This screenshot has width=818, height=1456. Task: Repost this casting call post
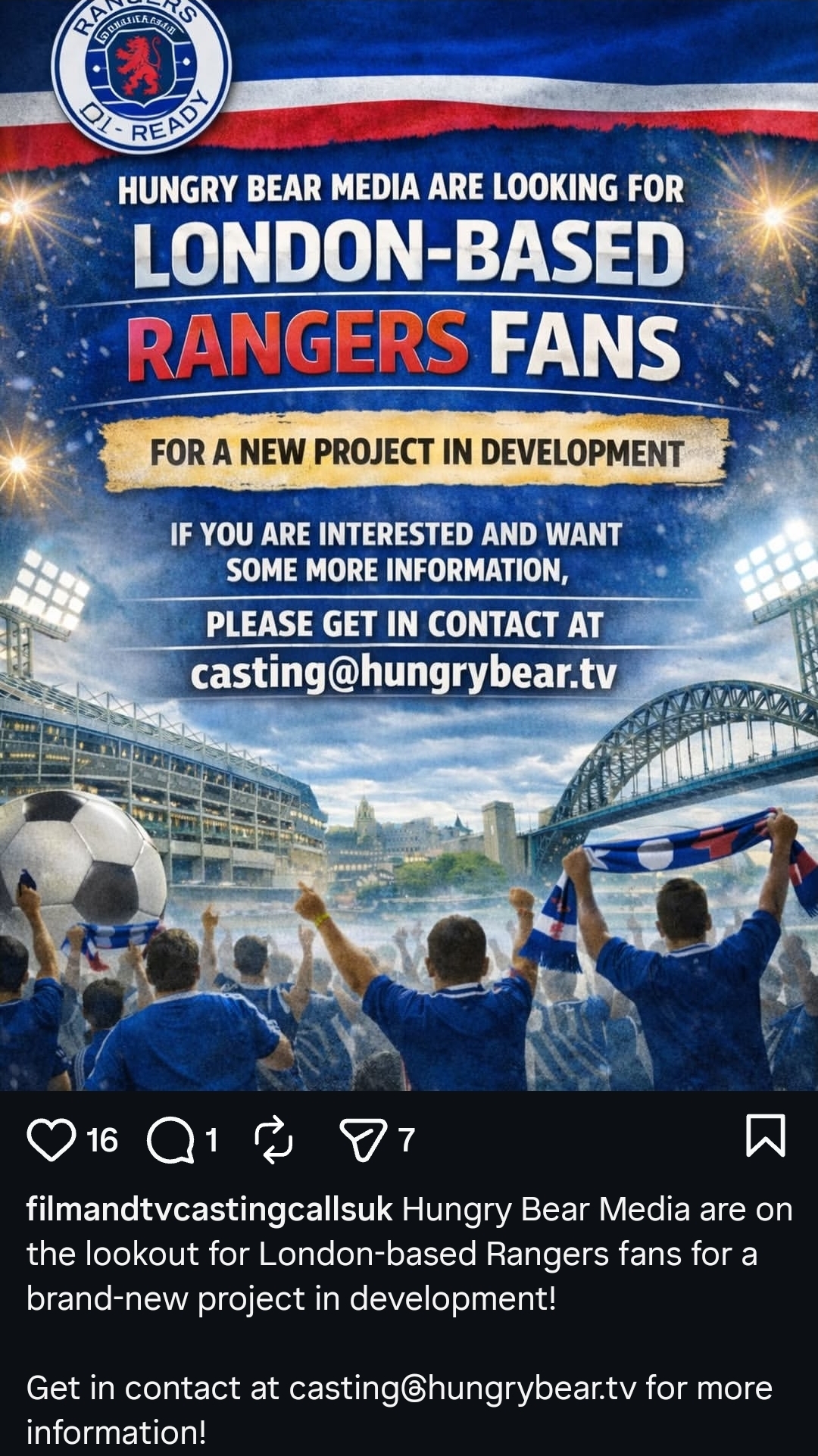(x=273, y=1139)
